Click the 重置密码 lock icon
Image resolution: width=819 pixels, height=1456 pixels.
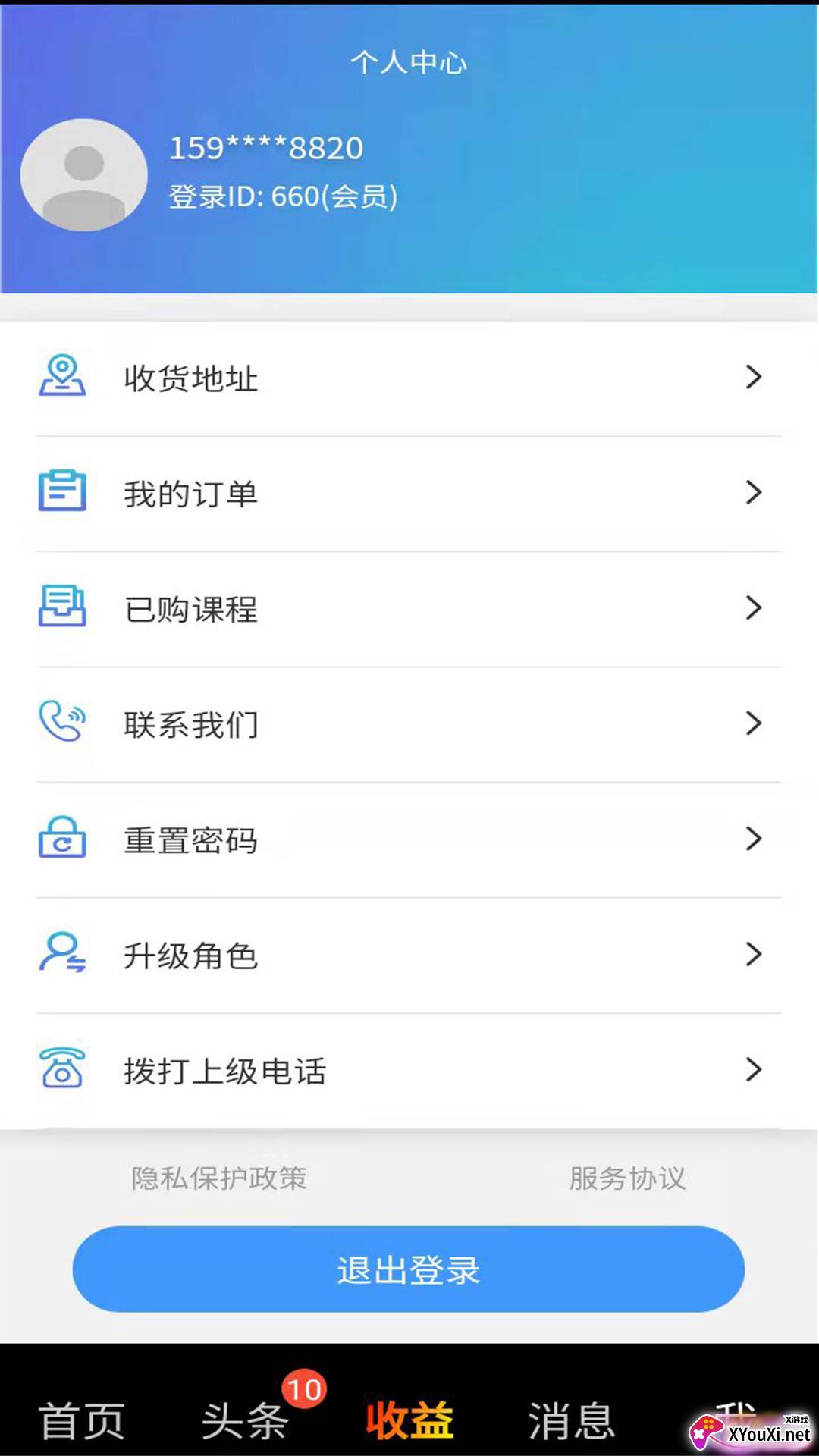(x=61, y=839)
